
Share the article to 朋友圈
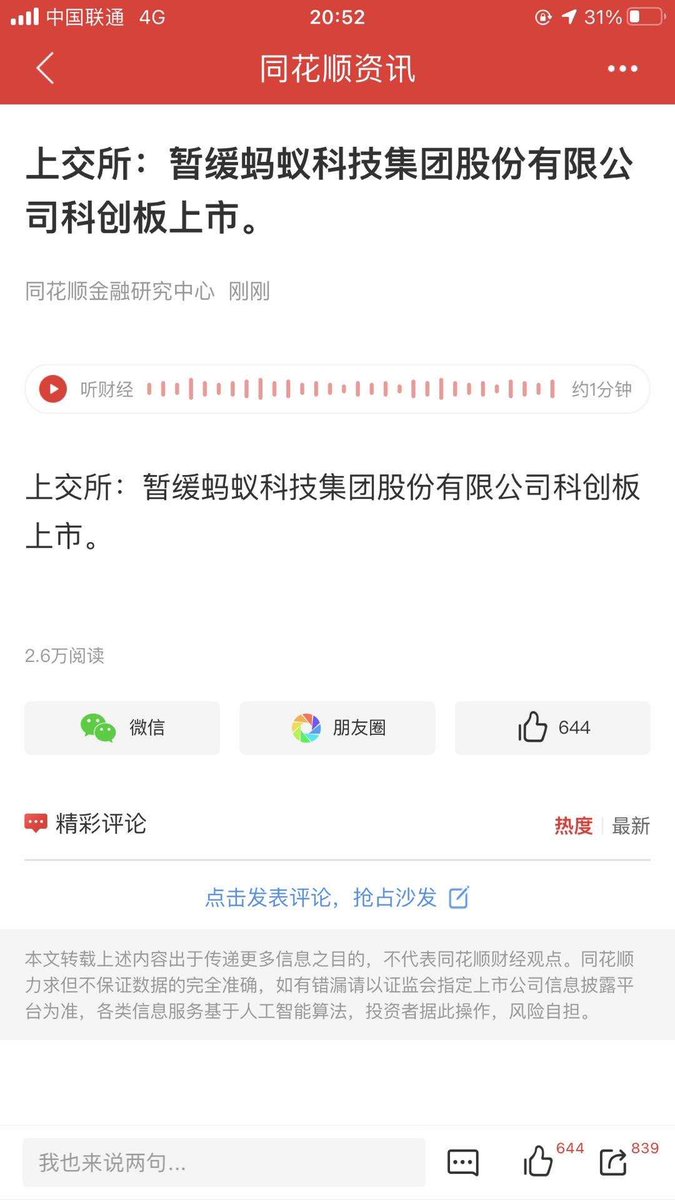tap(337, 728)
